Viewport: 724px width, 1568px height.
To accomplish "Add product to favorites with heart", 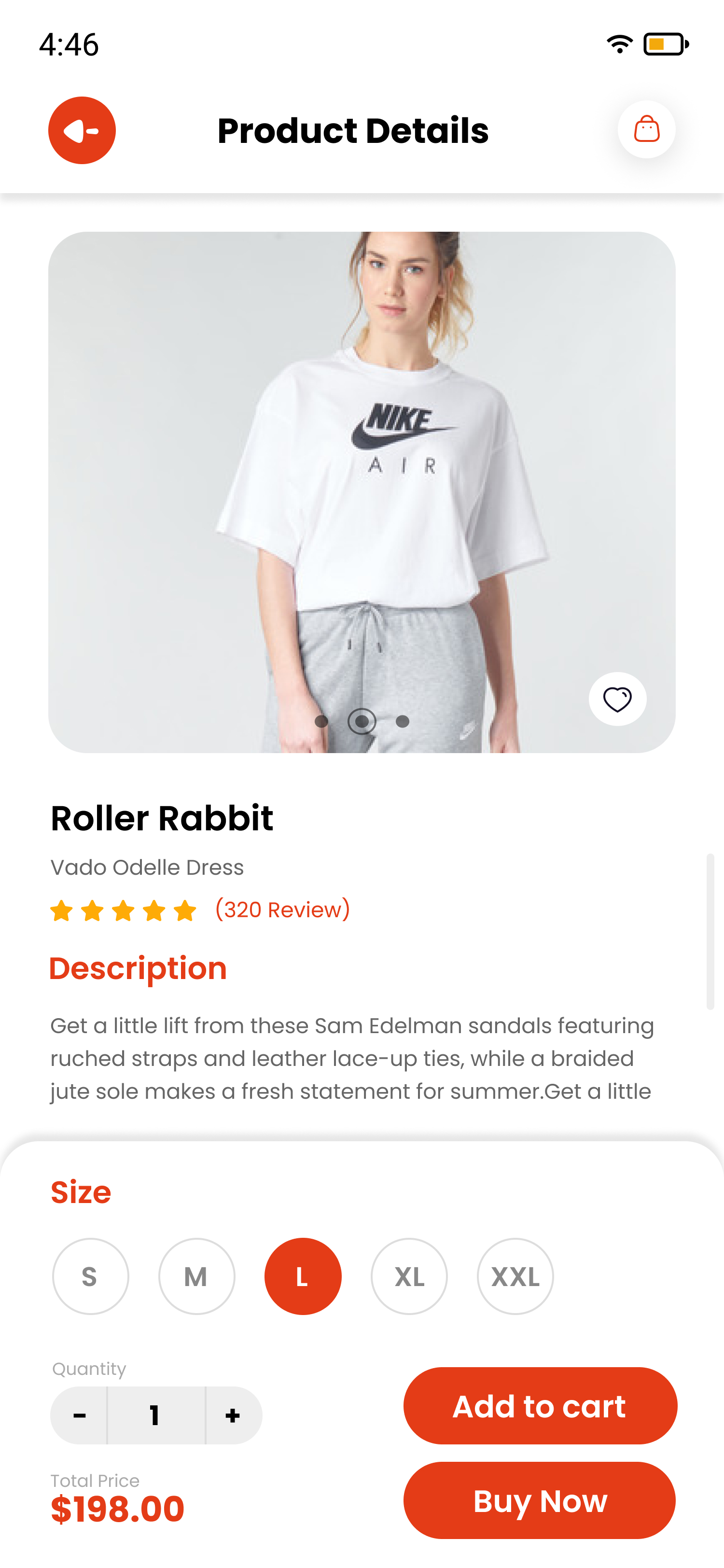I will click(617, 699).
